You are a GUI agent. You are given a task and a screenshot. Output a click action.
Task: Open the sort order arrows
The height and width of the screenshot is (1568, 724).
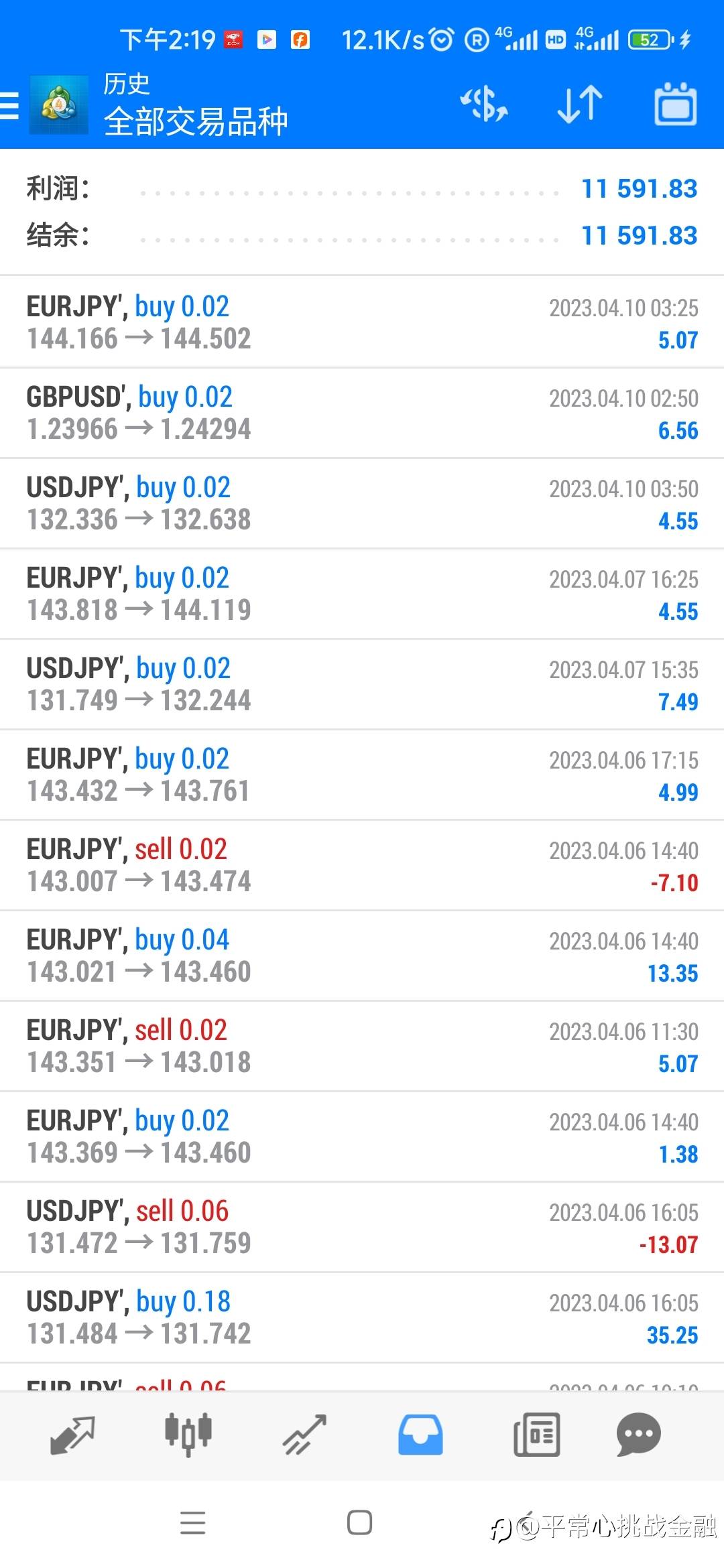580,105
